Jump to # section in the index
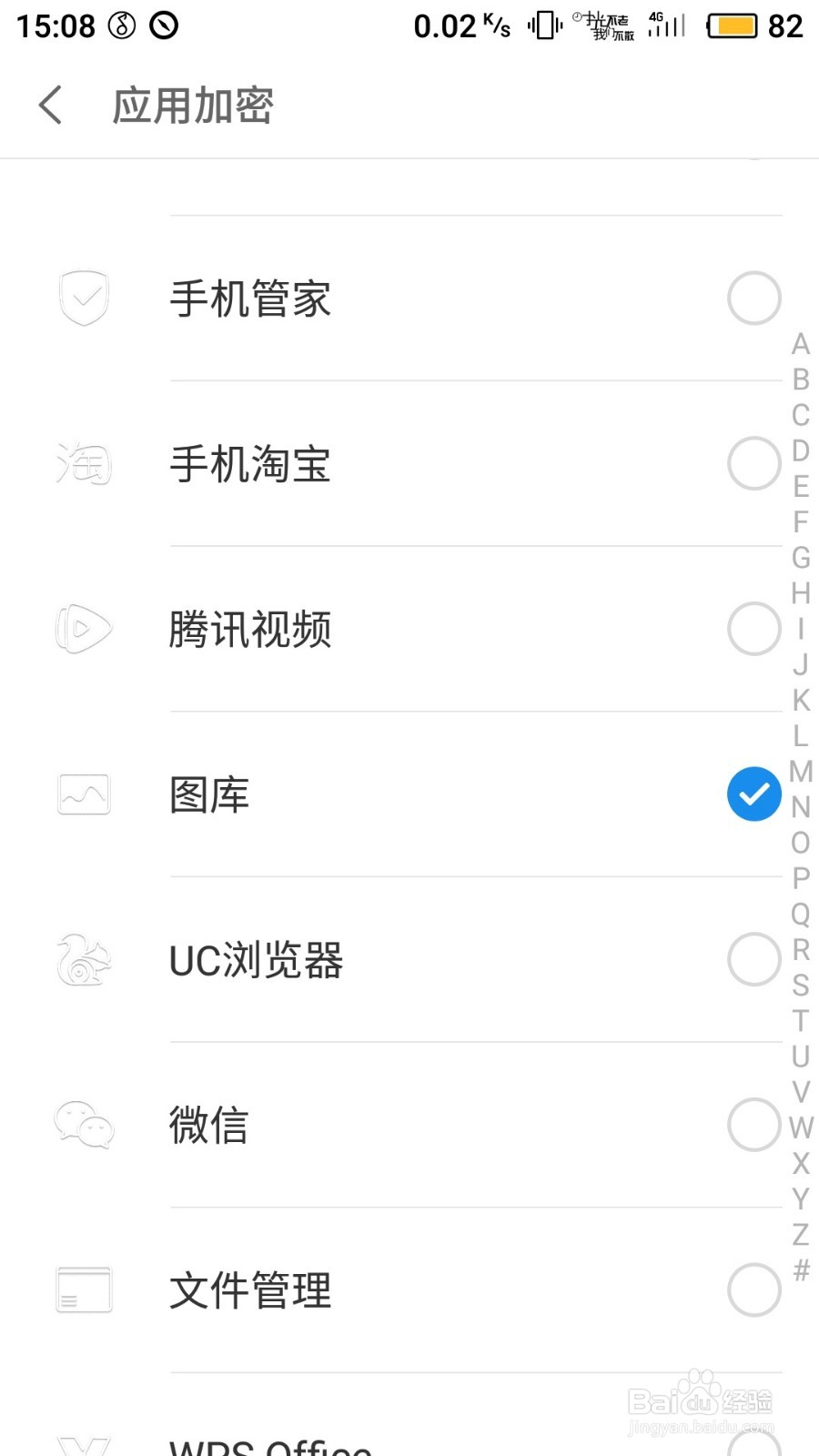Screen dimensions: 819x1456 pos(801,1269)
